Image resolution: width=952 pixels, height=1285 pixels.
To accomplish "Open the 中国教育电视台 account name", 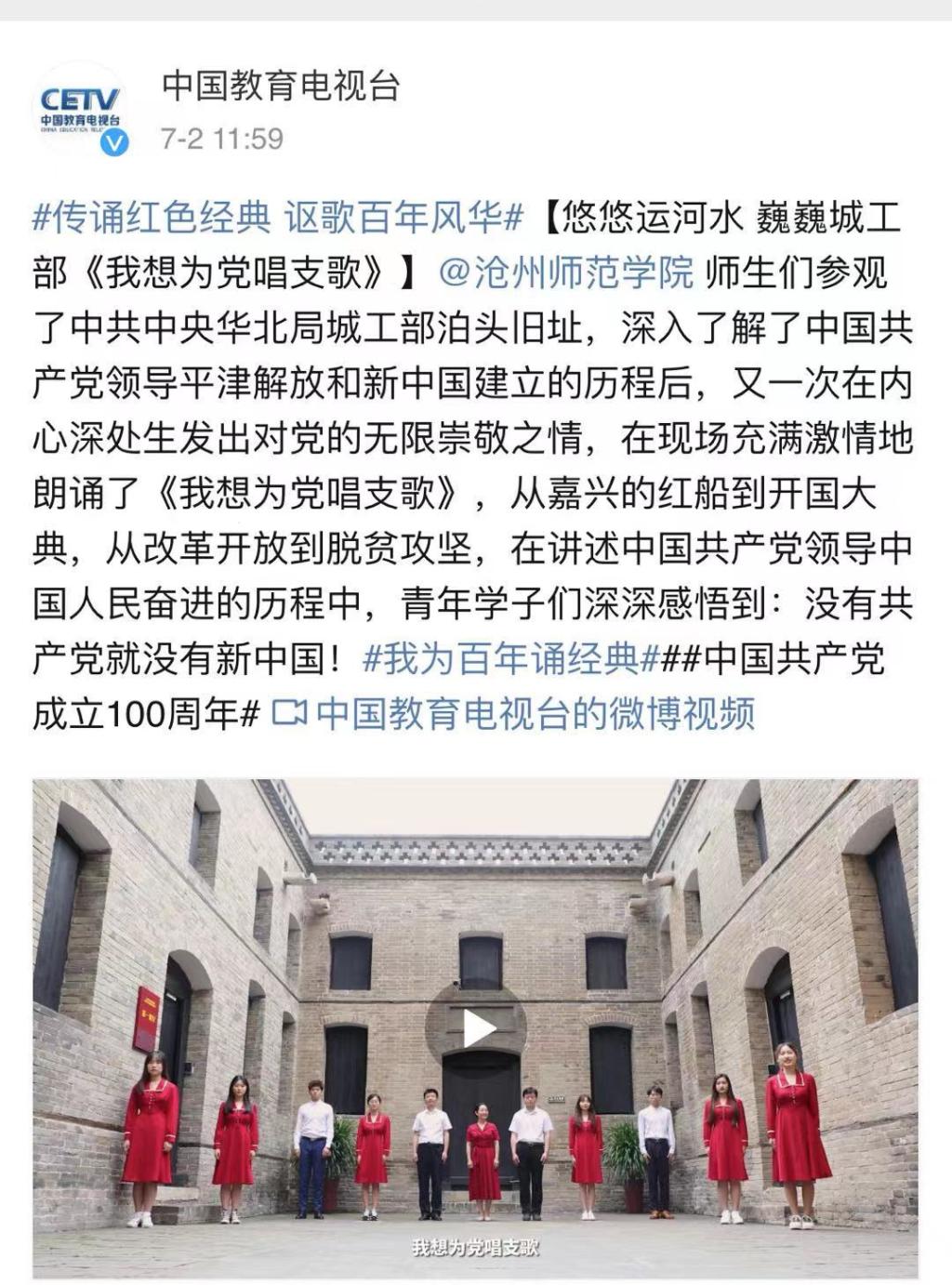I will click(281, 86).
